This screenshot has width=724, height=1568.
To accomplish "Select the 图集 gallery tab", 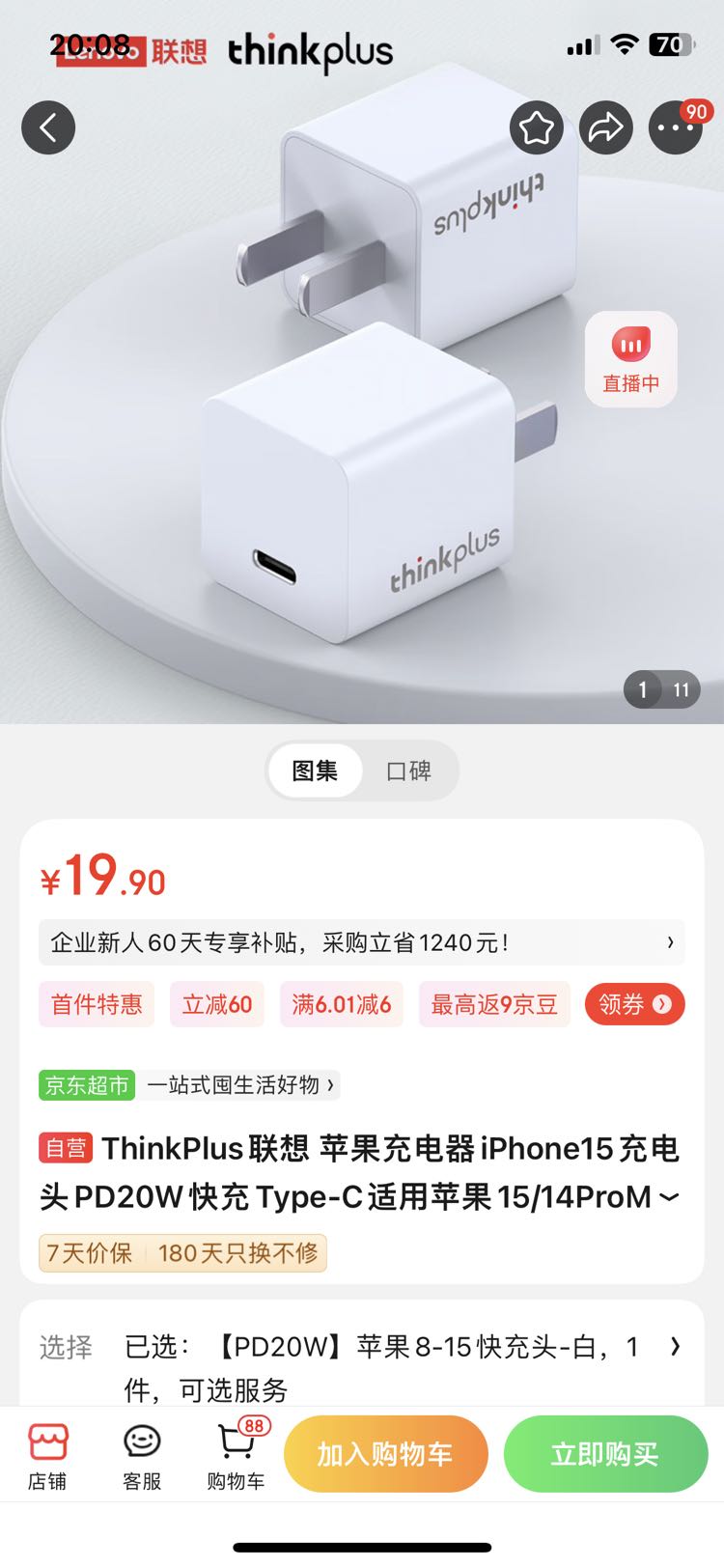I will click(x=315, y=770).
